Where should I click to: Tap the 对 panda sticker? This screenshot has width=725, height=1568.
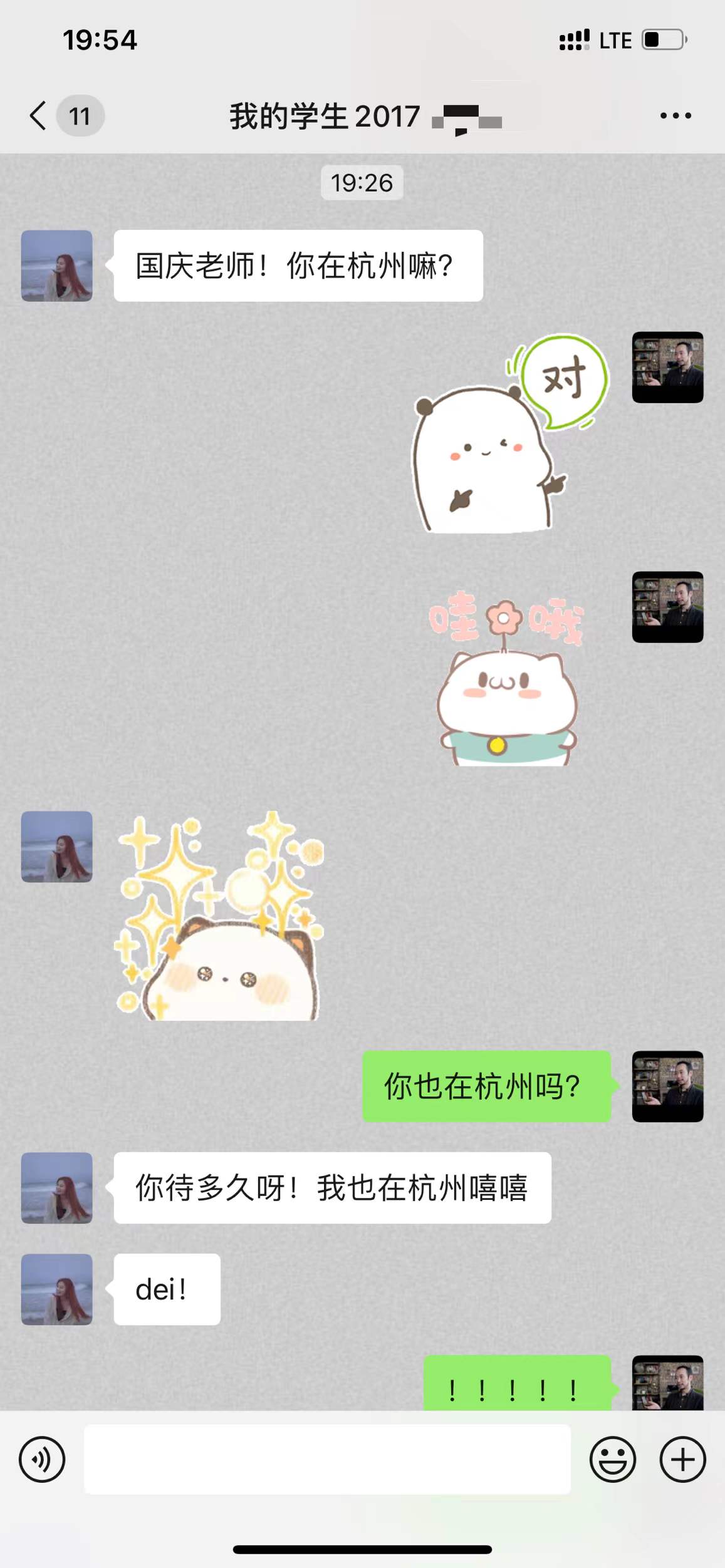coord(501,438)
